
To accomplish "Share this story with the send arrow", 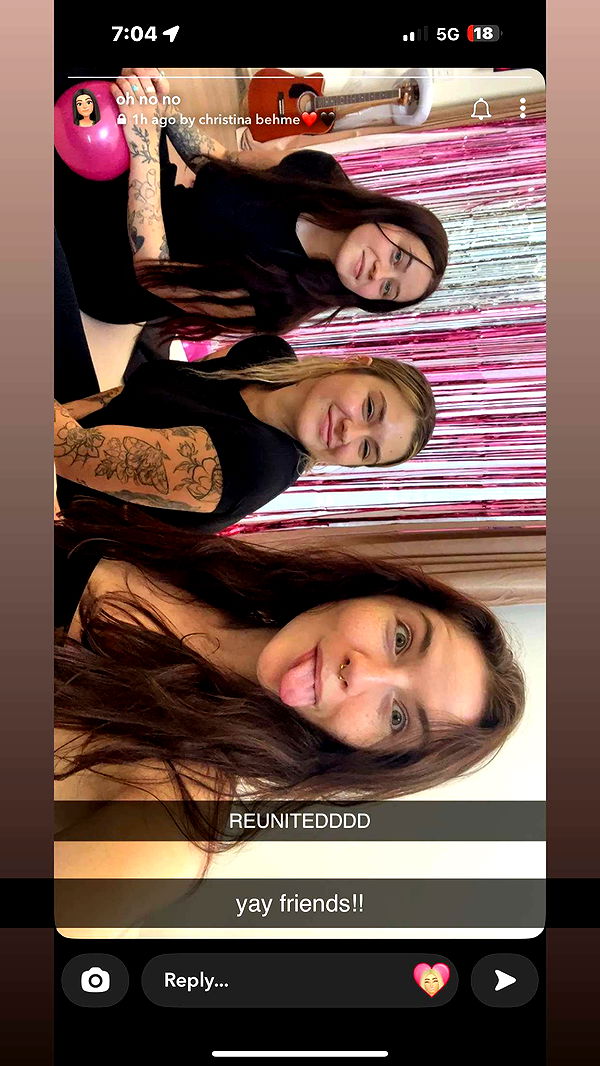I will (x=505, y=980).
